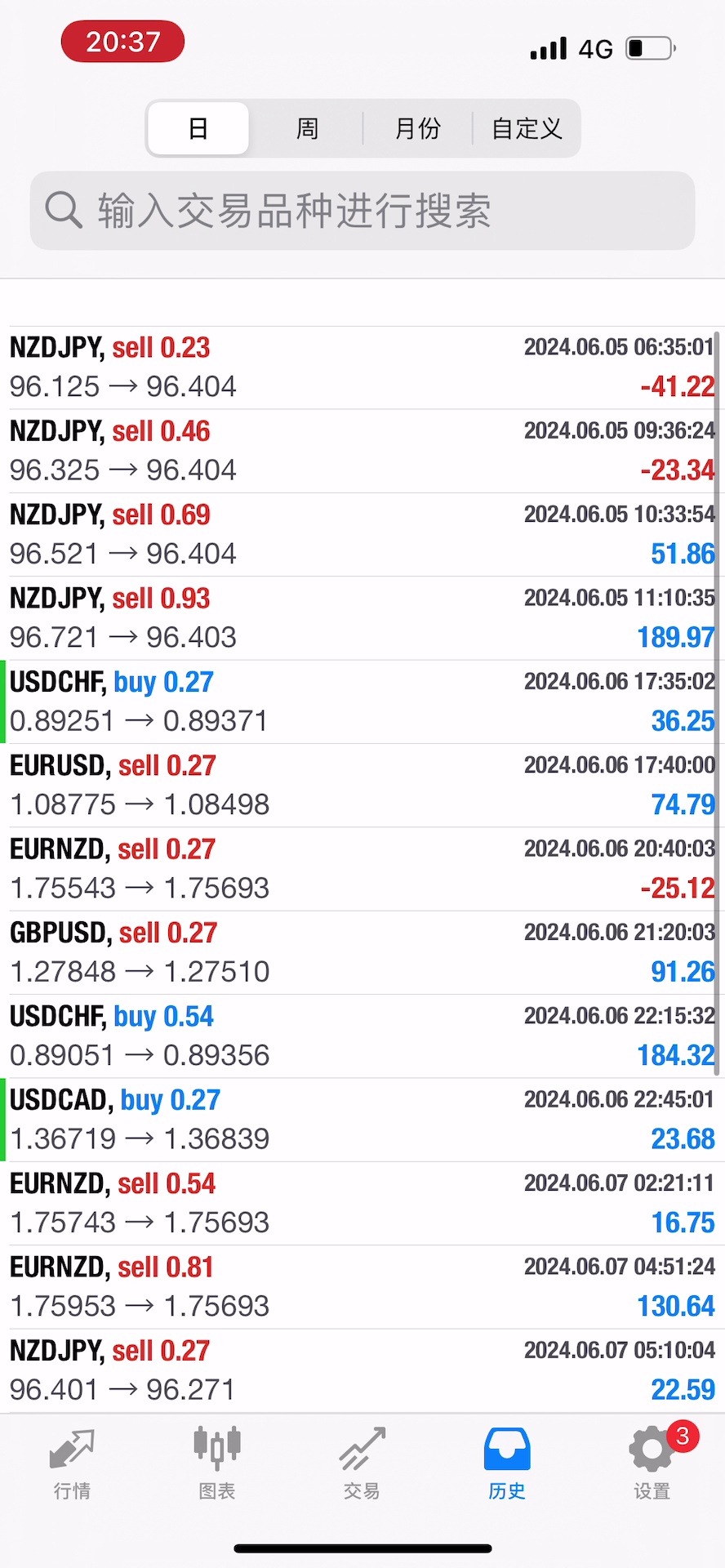
Task: Choose the 自定义 custom period
Action: (527, 128)
